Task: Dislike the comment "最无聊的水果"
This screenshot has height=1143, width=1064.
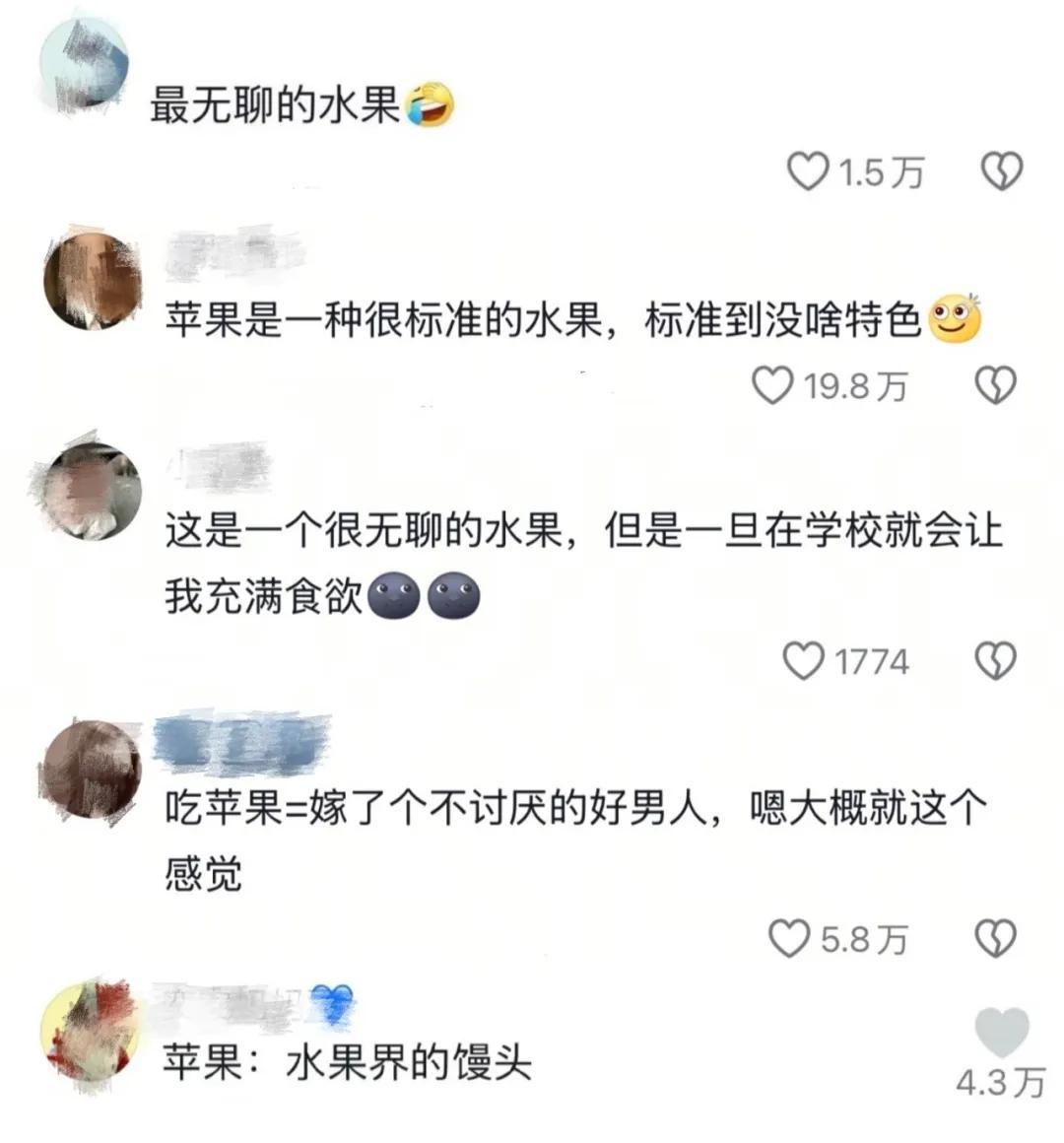Action: tap(1002, 172)
